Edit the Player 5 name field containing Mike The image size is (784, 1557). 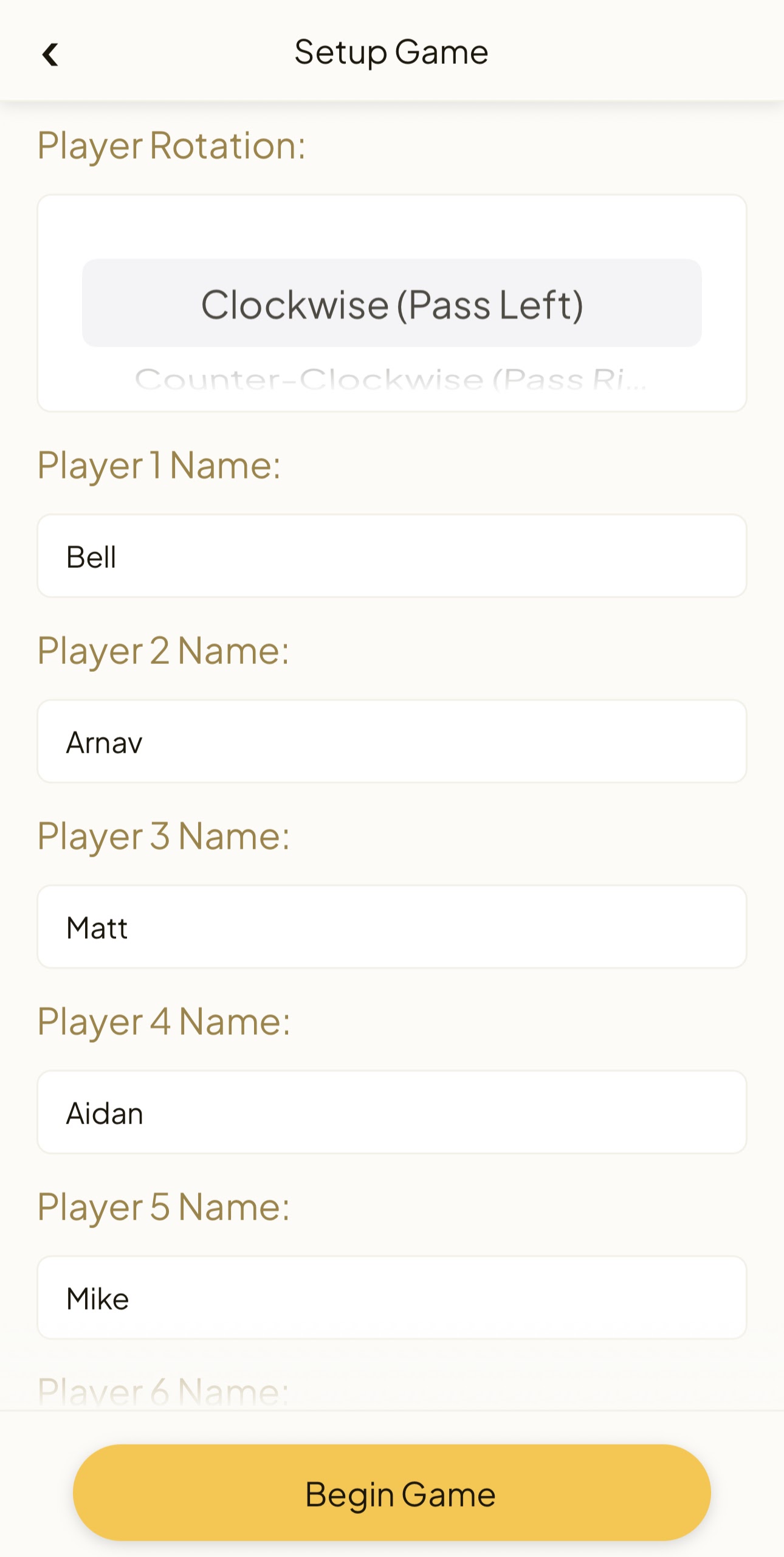pos(392,1297)
